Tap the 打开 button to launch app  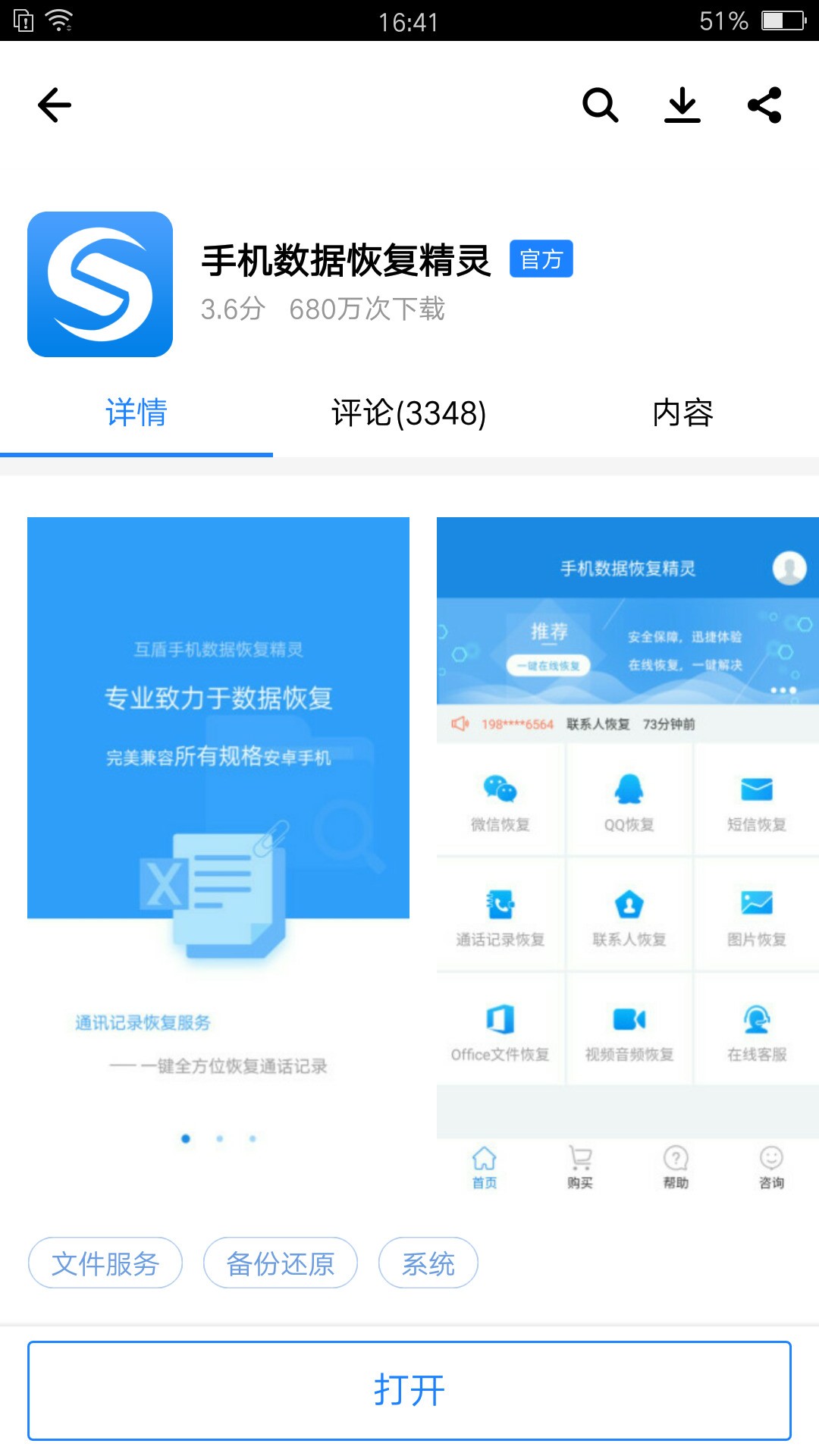[x=409, y=1391]
